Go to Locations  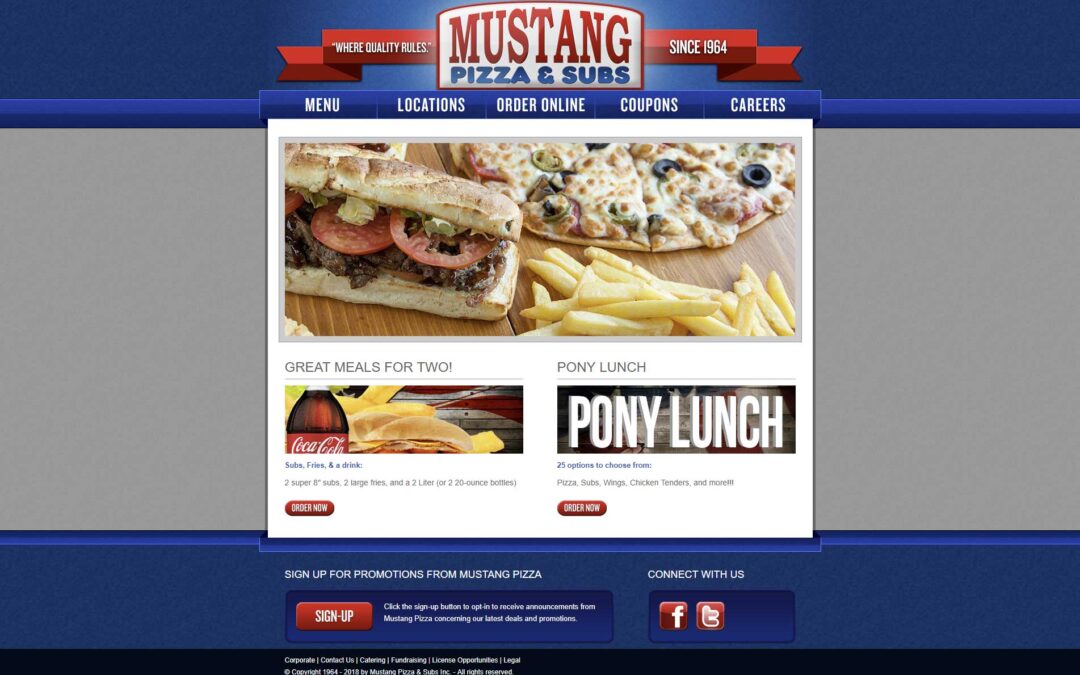pos(431,105)
